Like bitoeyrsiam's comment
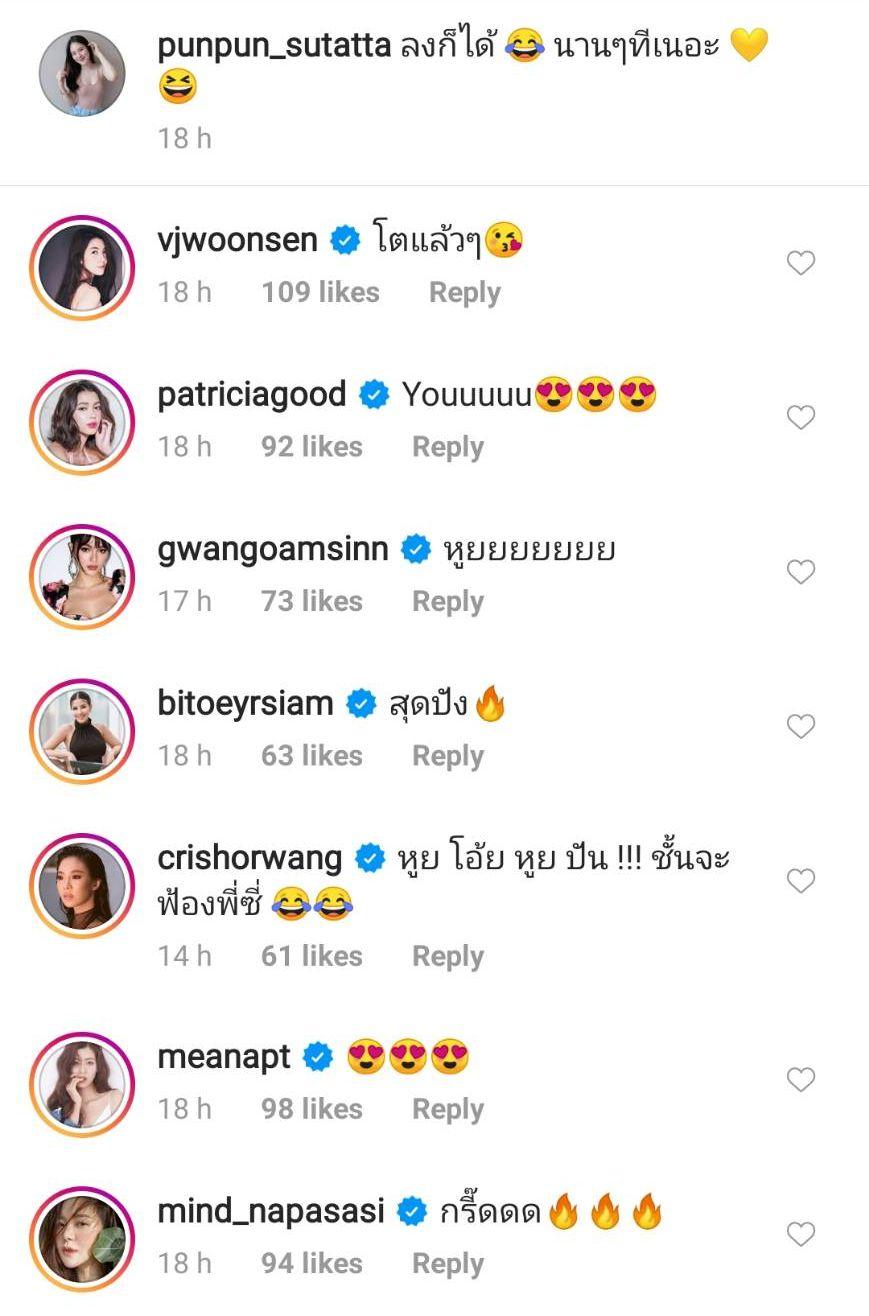 tap(800, 727)
